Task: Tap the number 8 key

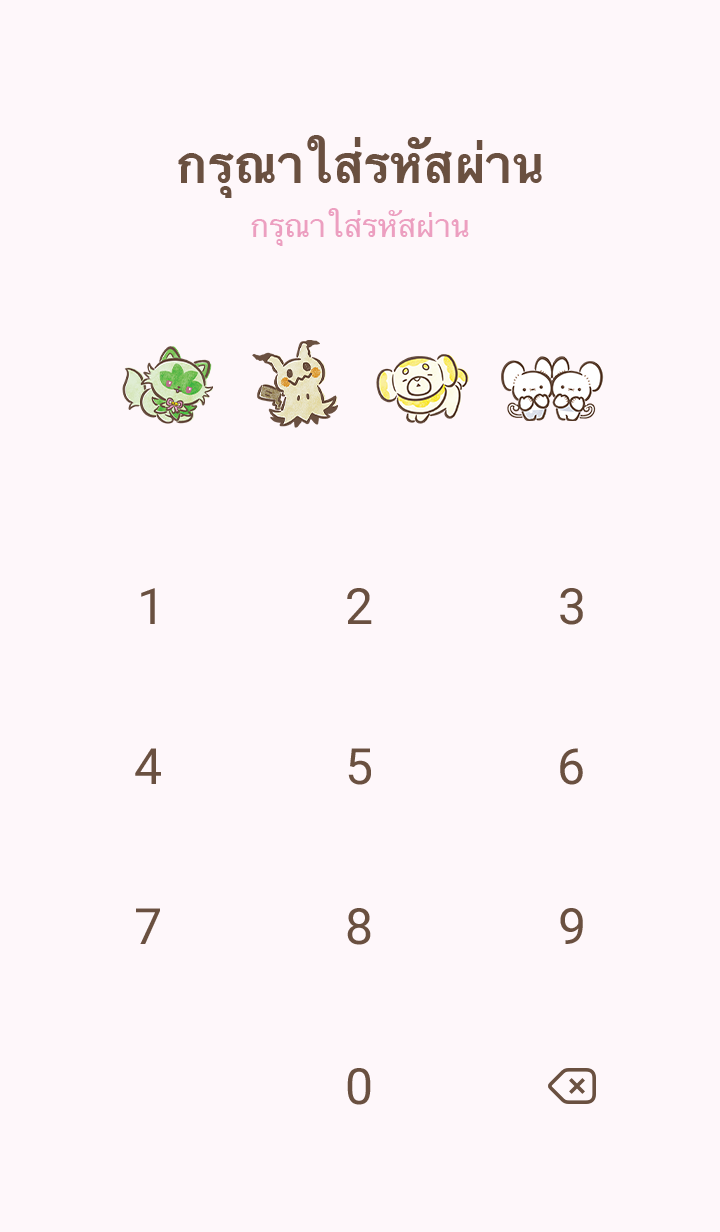Action: click(x=359, y=927)
